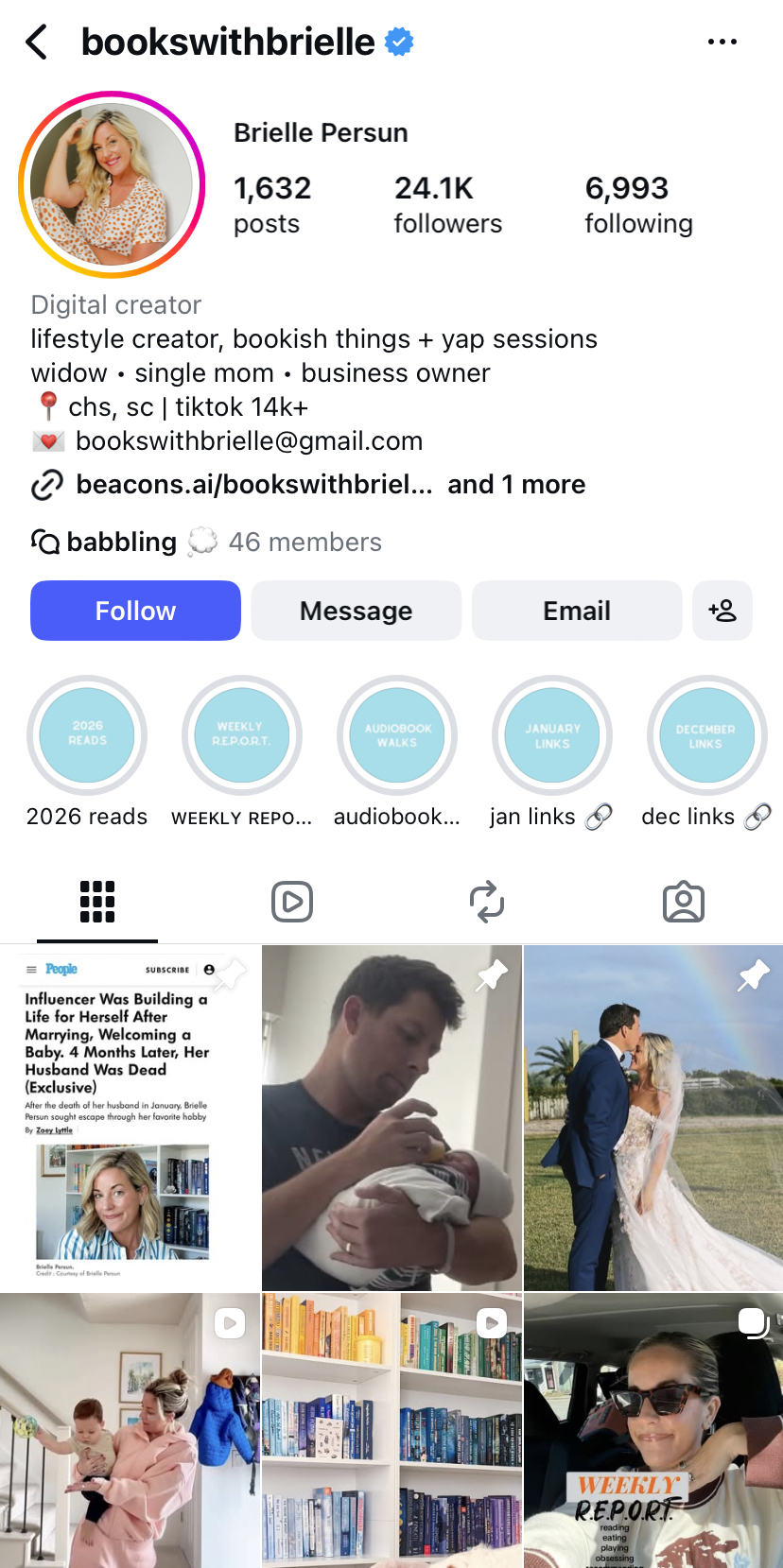Open the audiobook walks highlight
The width and height of the screenshot is (783, 1568).
pos(397,736)
